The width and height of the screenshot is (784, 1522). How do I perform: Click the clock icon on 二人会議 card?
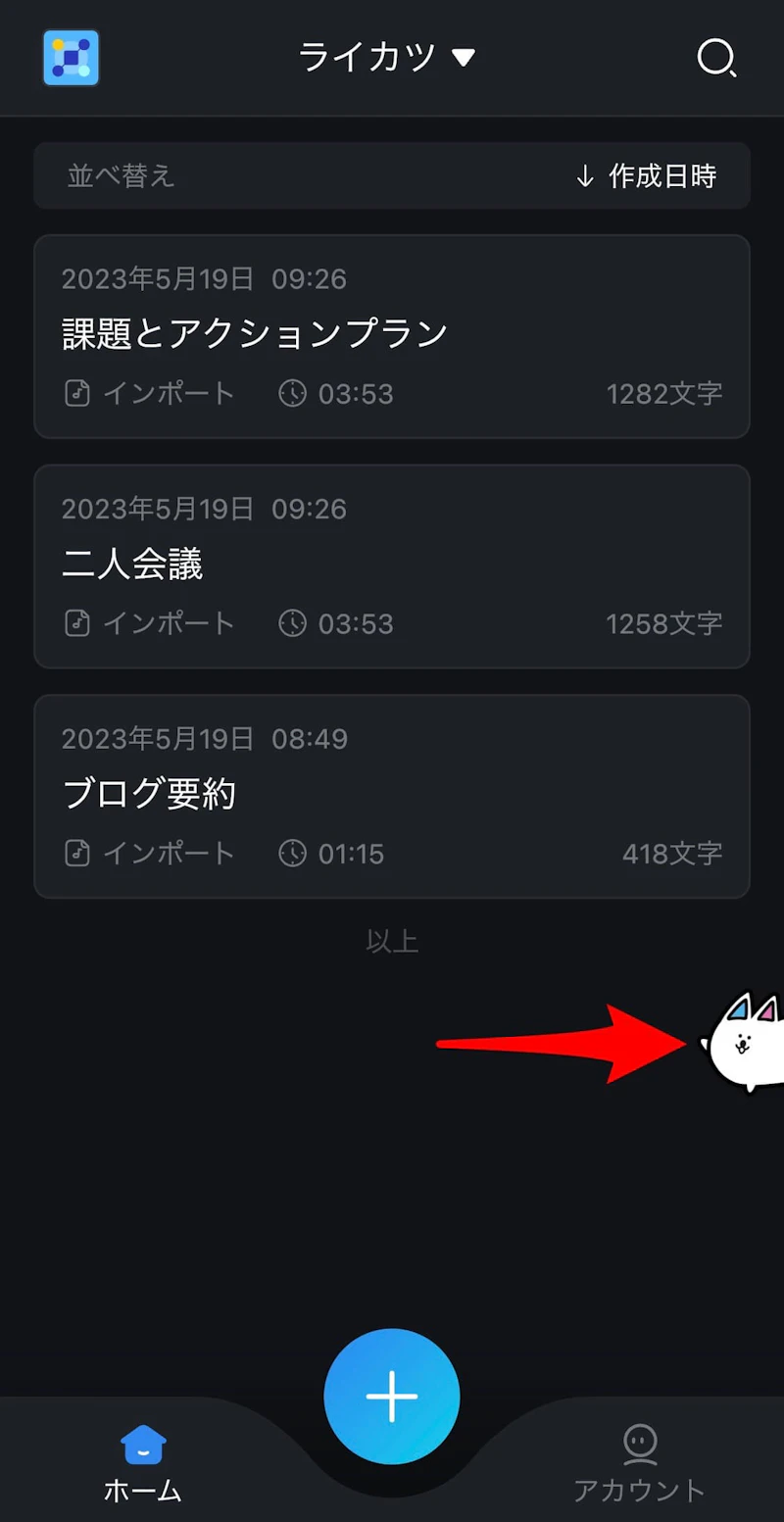tap(292, 623)
